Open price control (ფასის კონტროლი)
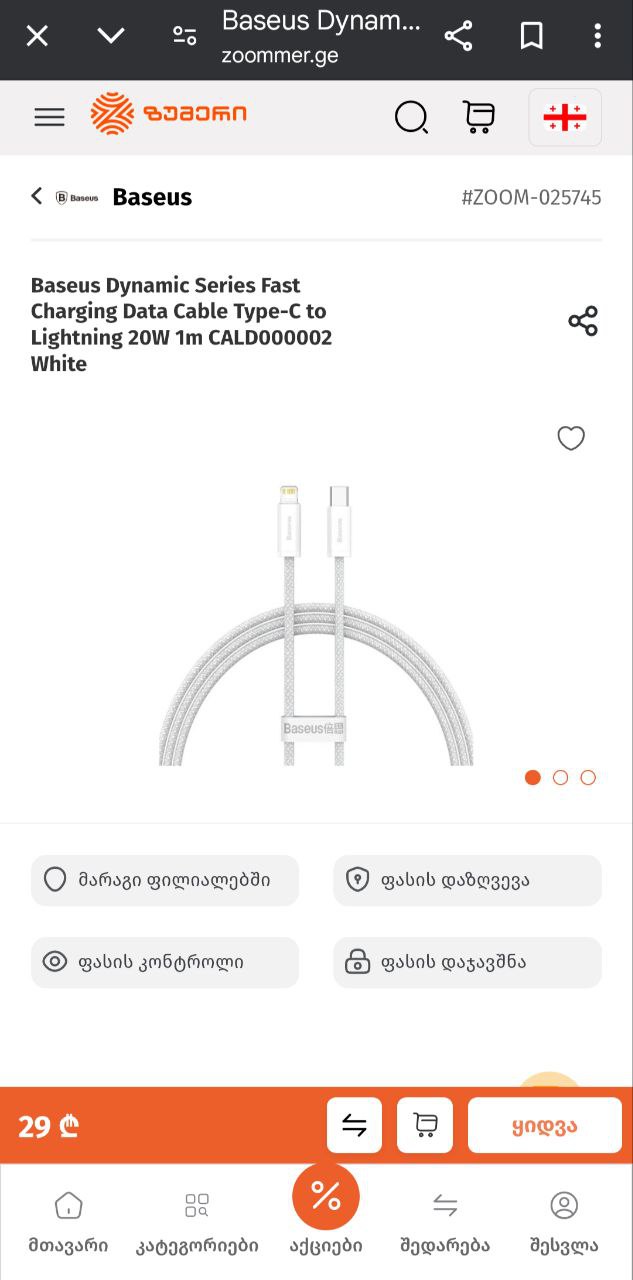This screenshot has width=633, height=1280. [165, 962]
